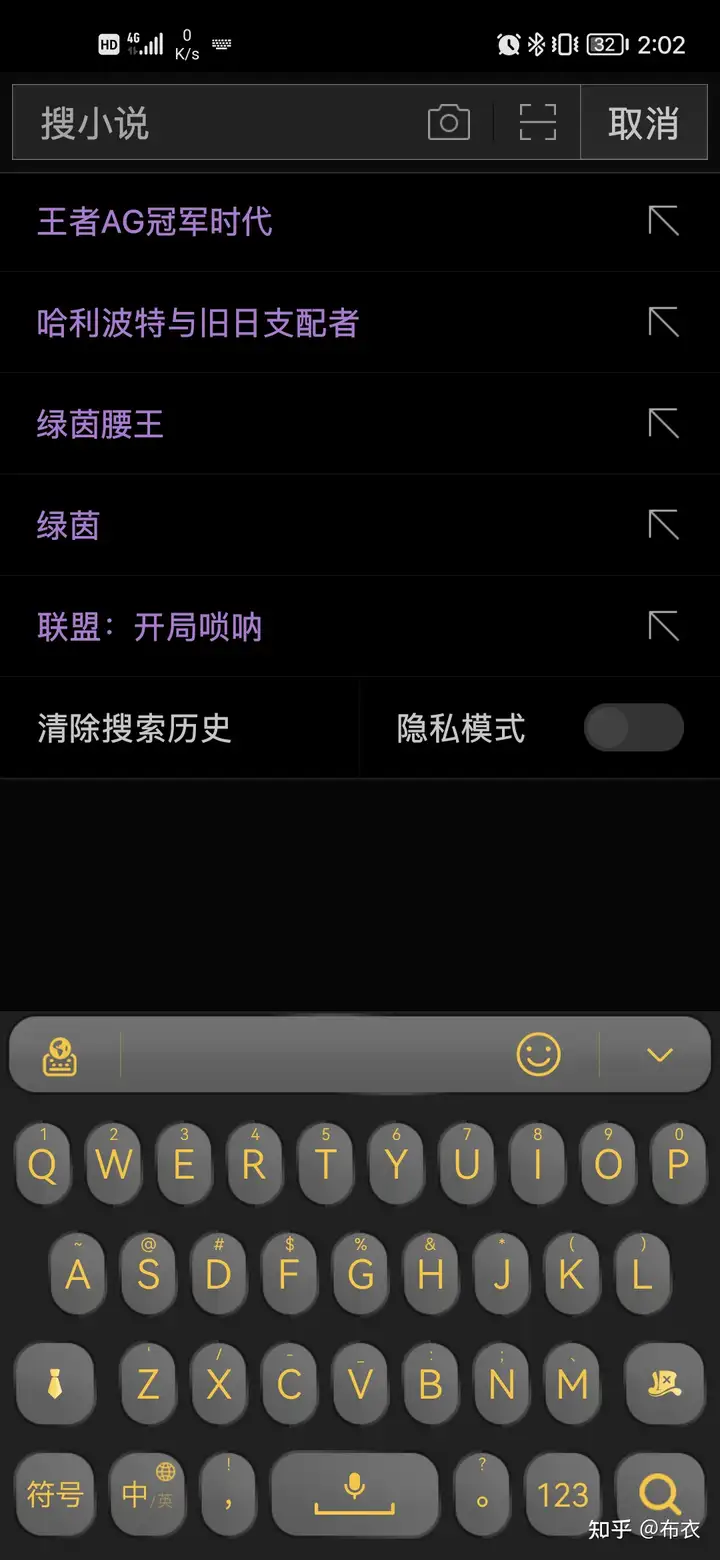Viewport: 720px width, 1560px height.
Task: Tap the 搜小说 search field
Action: [x=220, y=124]
